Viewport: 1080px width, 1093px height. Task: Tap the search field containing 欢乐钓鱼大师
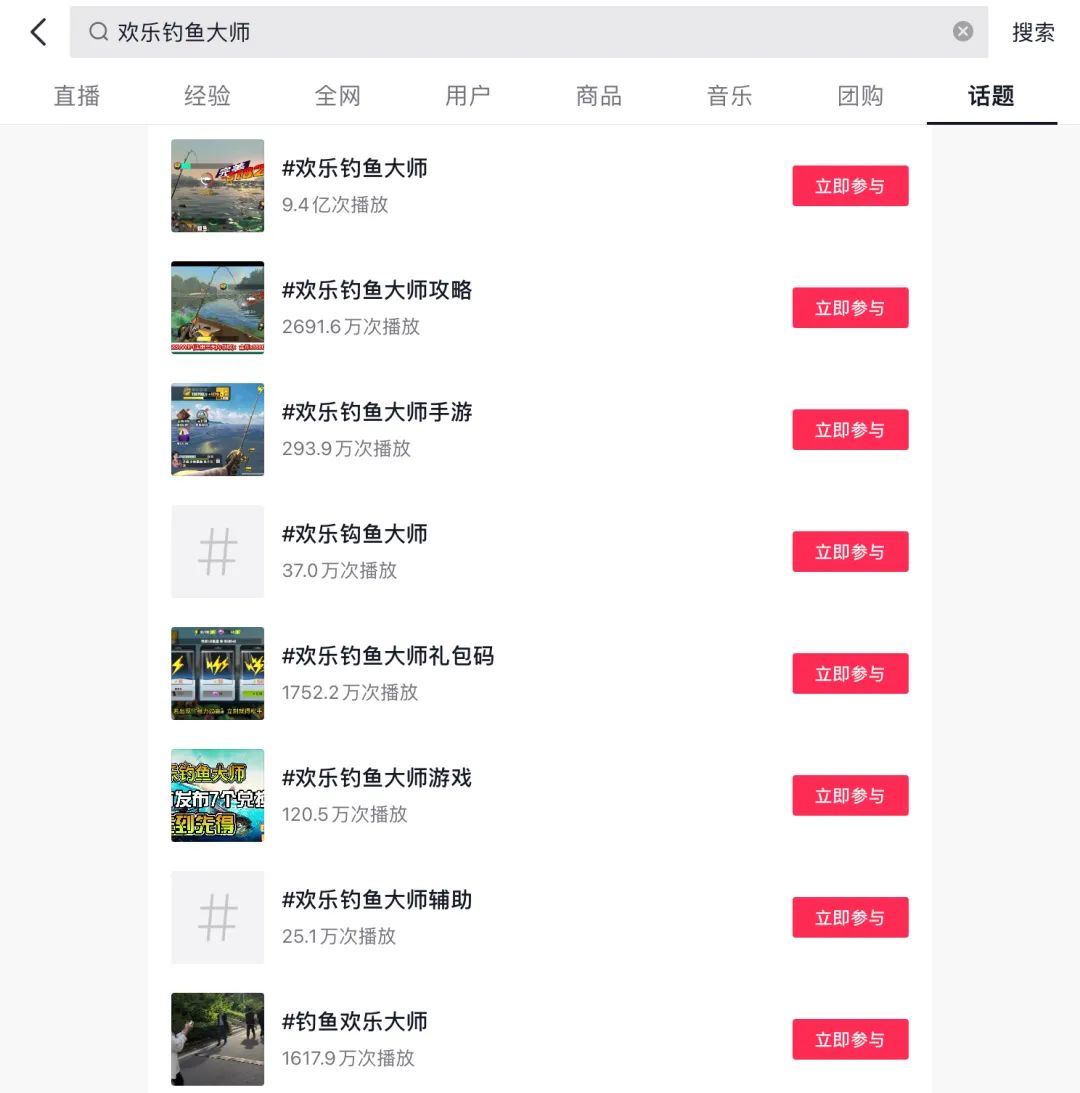point(500,32)
